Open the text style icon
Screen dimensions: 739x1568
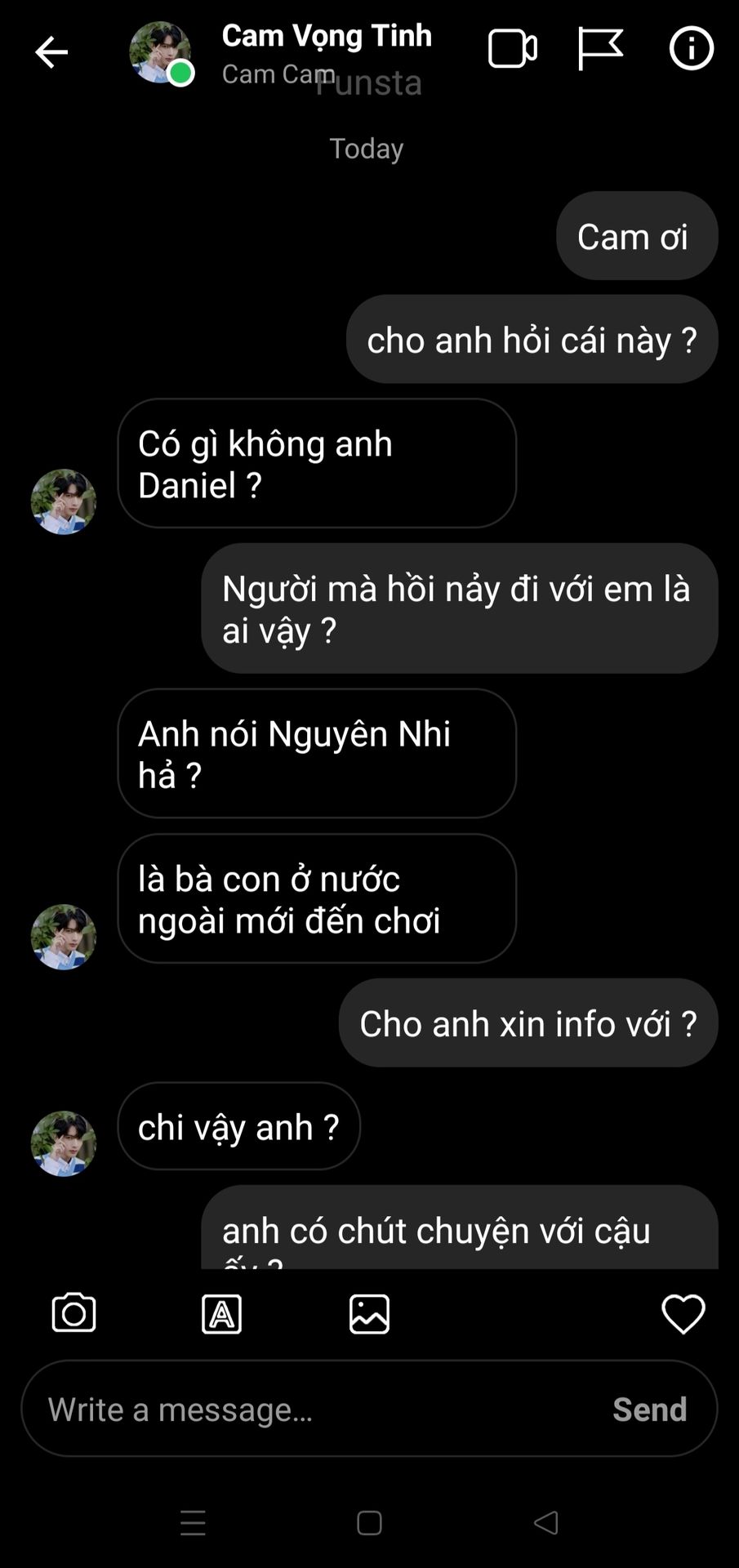click(221, 1314)
